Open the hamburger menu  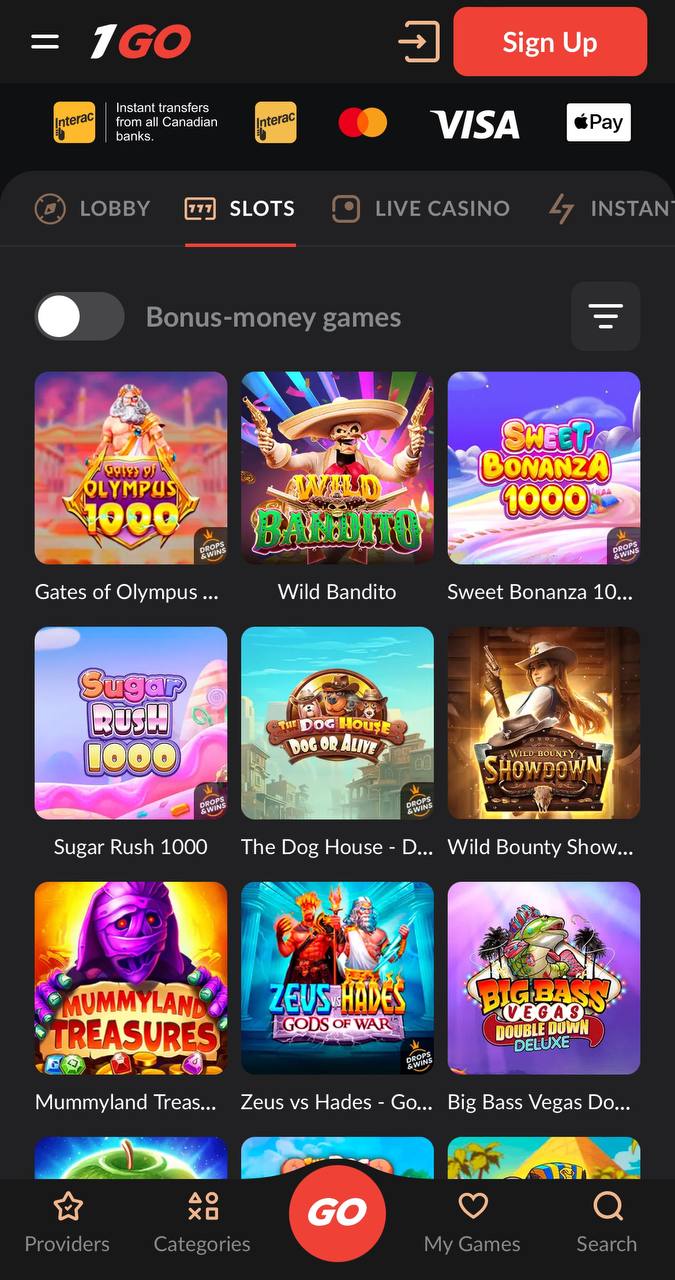click(x=45, y=42)
